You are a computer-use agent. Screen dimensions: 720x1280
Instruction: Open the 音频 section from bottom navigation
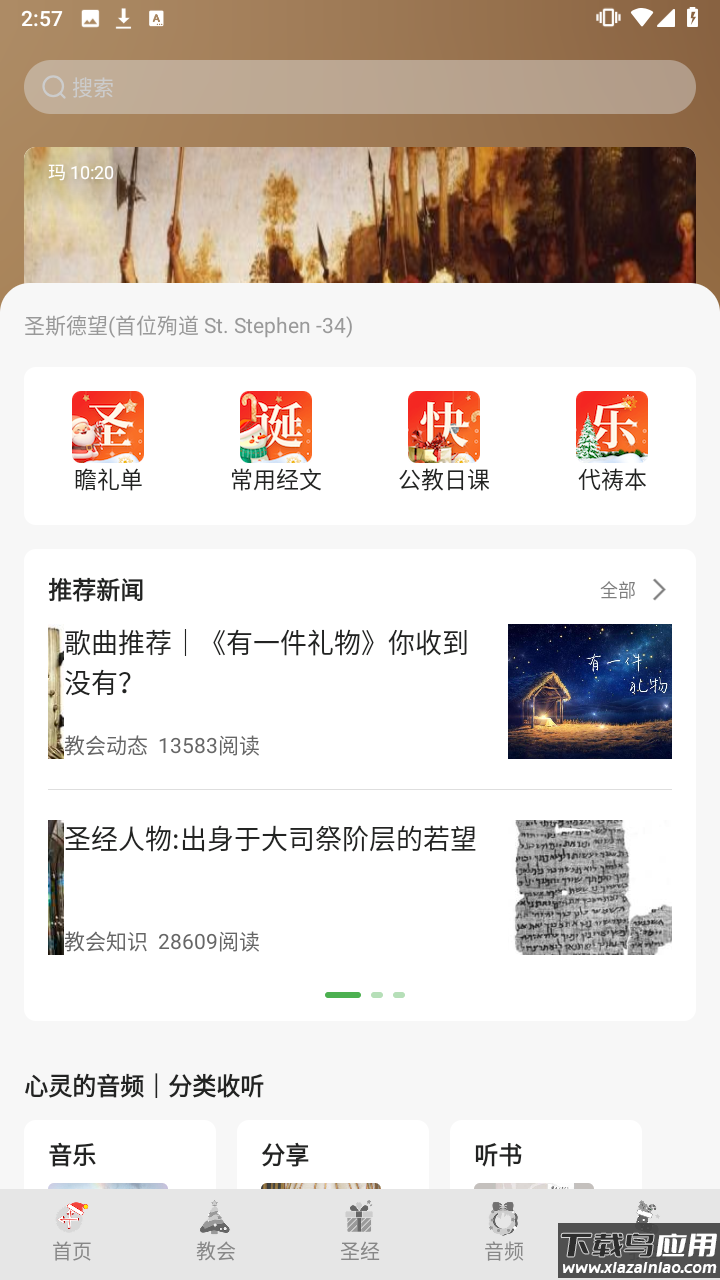pyautogui.click(x=504, y=1230)
